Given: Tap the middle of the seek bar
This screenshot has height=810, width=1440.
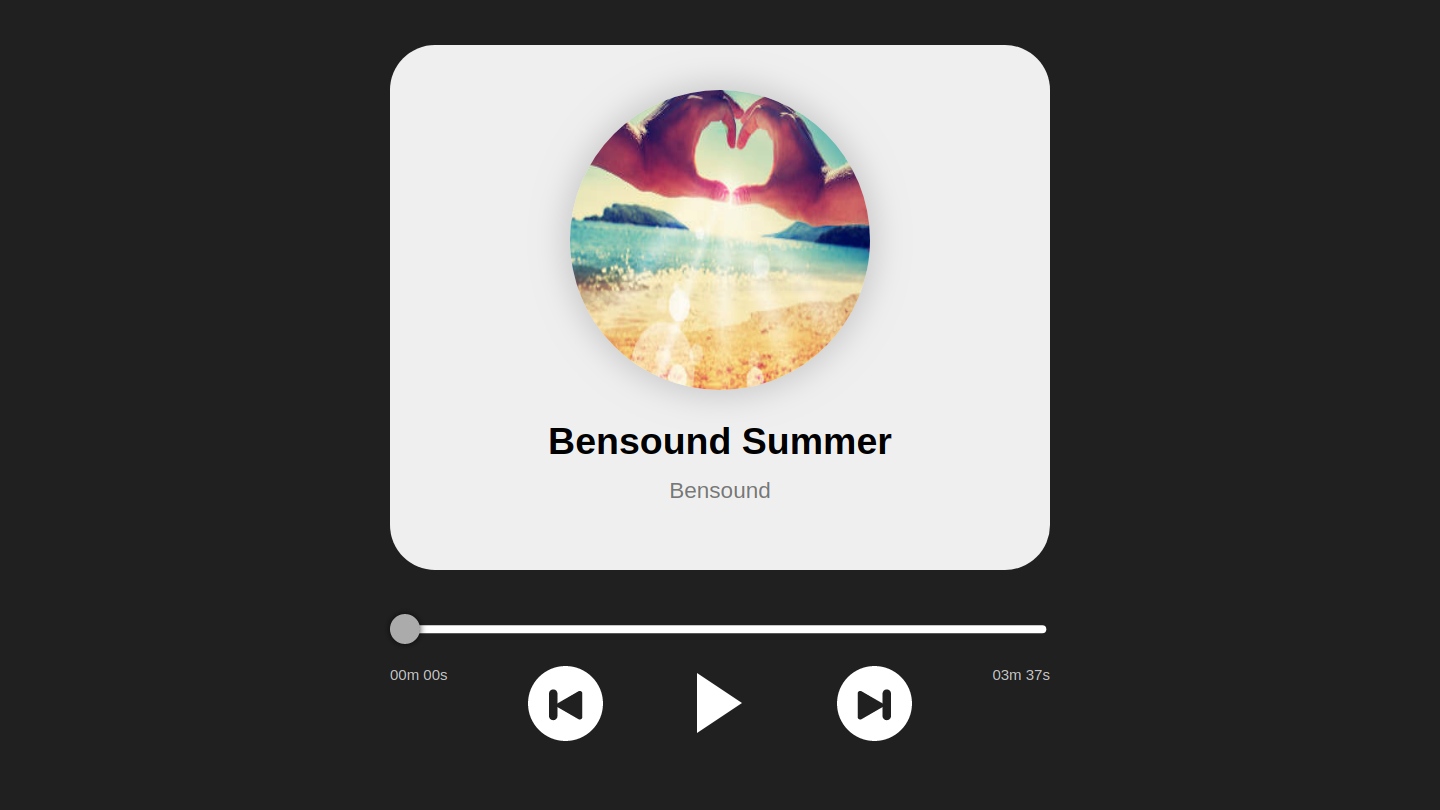Looking at the screenshot, I should click(719, 629).
